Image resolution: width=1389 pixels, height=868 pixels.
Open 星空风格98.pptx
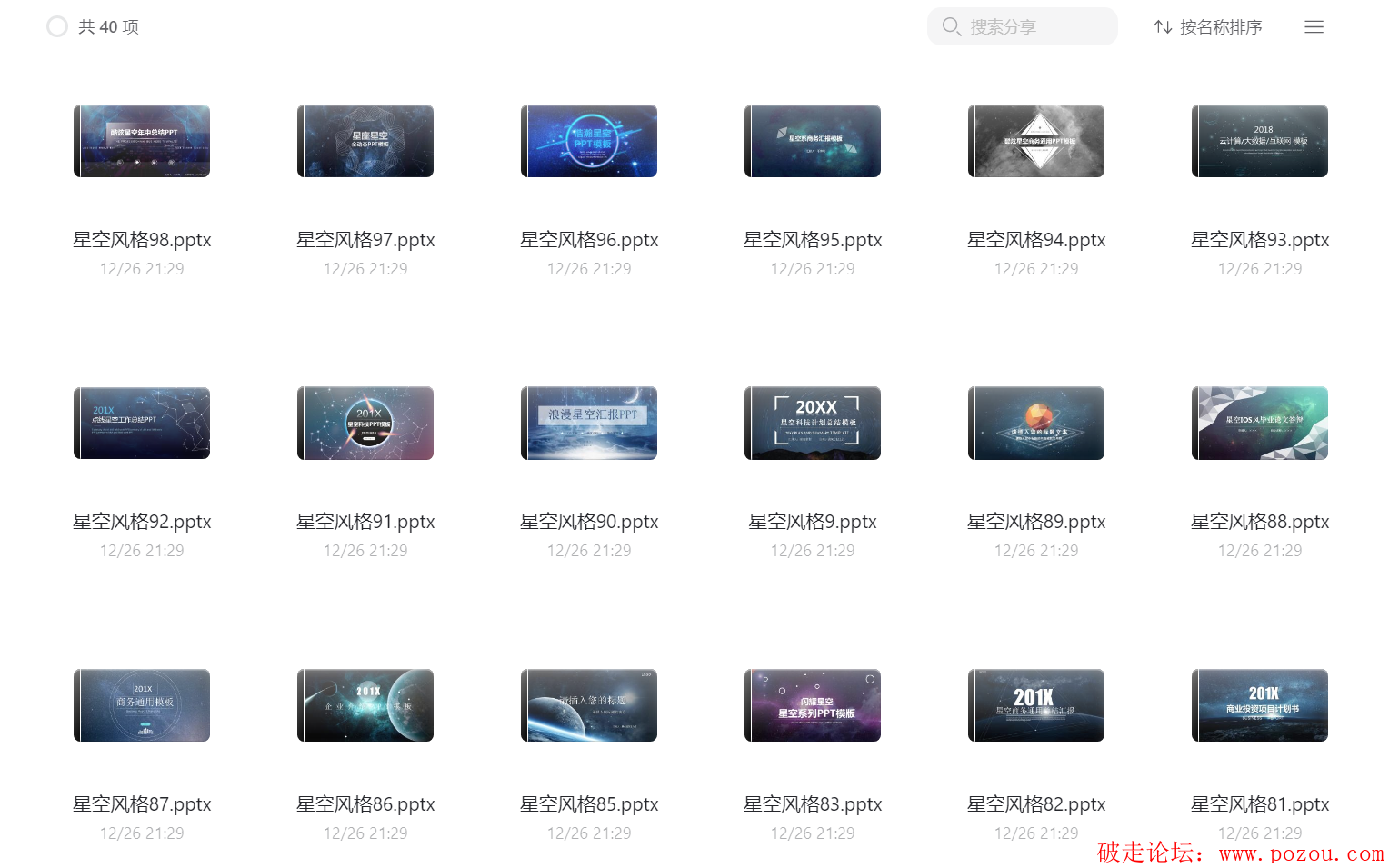(x=142, y=142)
